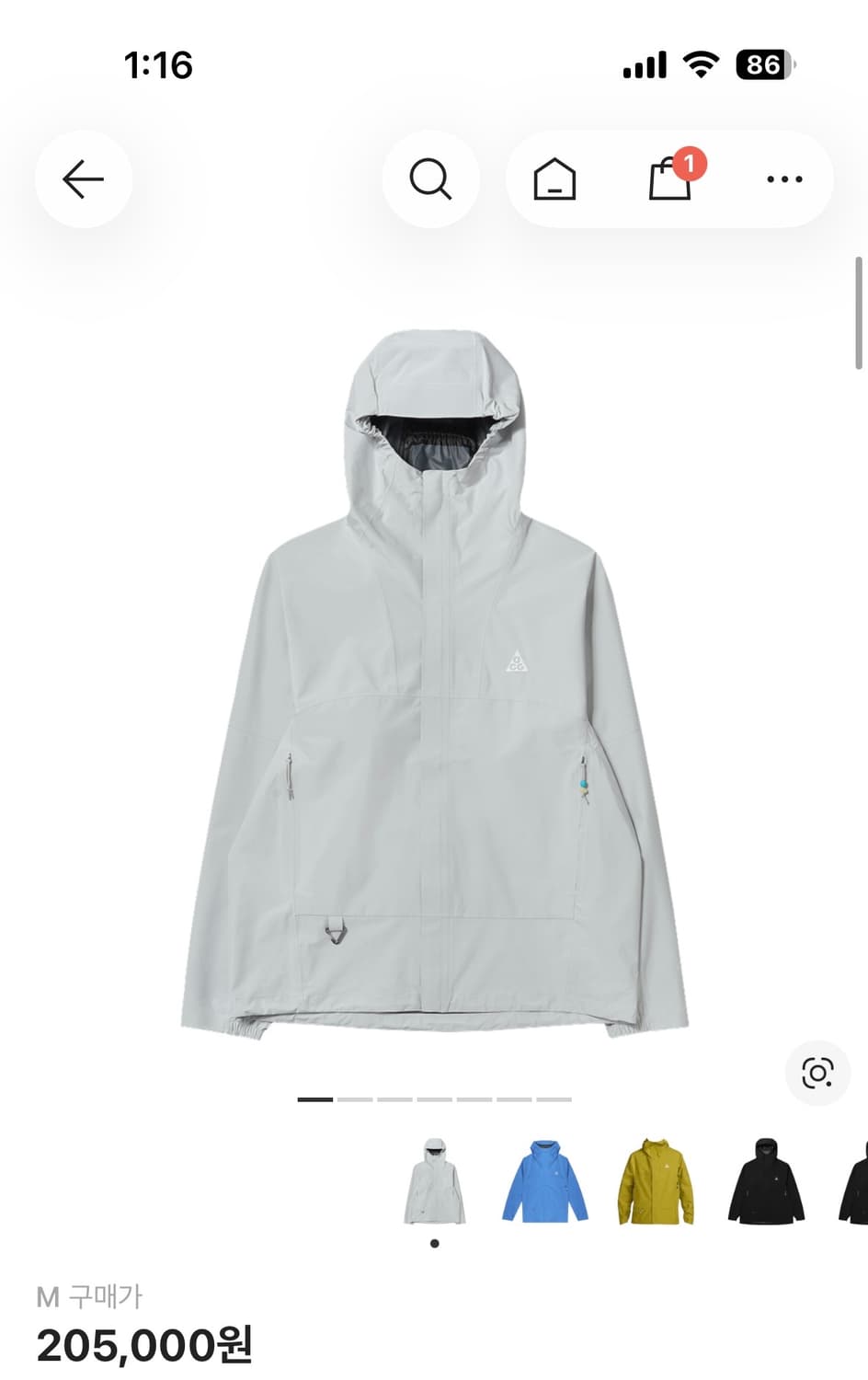Launch visual search with the camera lens icon
Screen dimensions: 868x1380
point(817,1072)
